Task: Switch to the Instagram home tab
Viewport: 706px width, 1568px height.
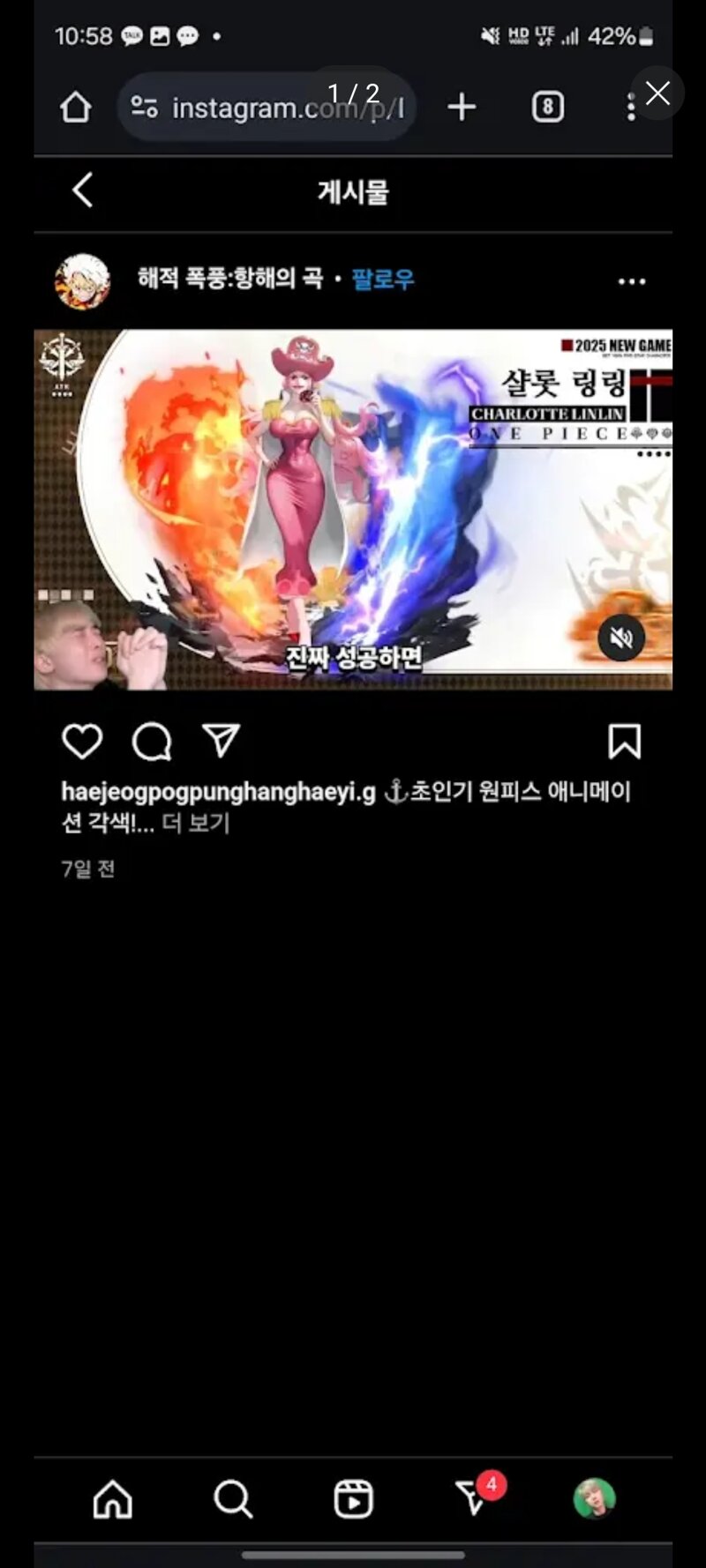Action: (113, 1498)
